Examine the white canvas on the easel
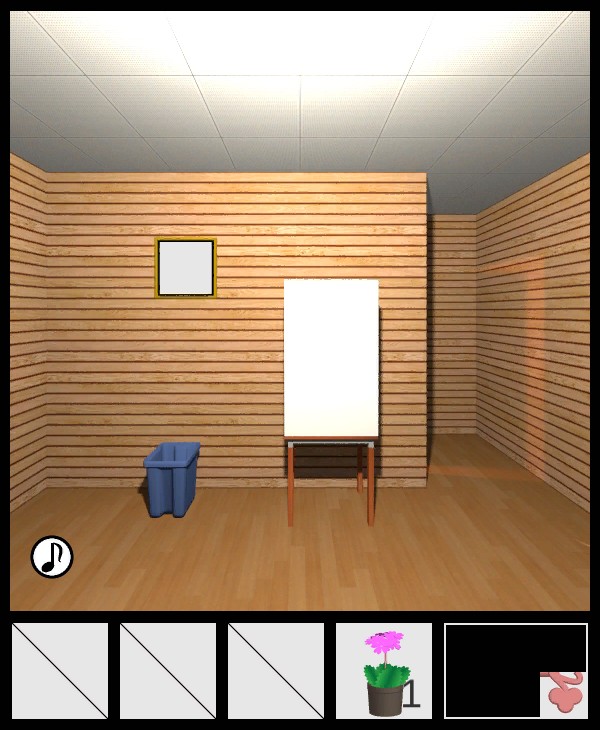The image size is (600, 730). click(x=331, y=357)
